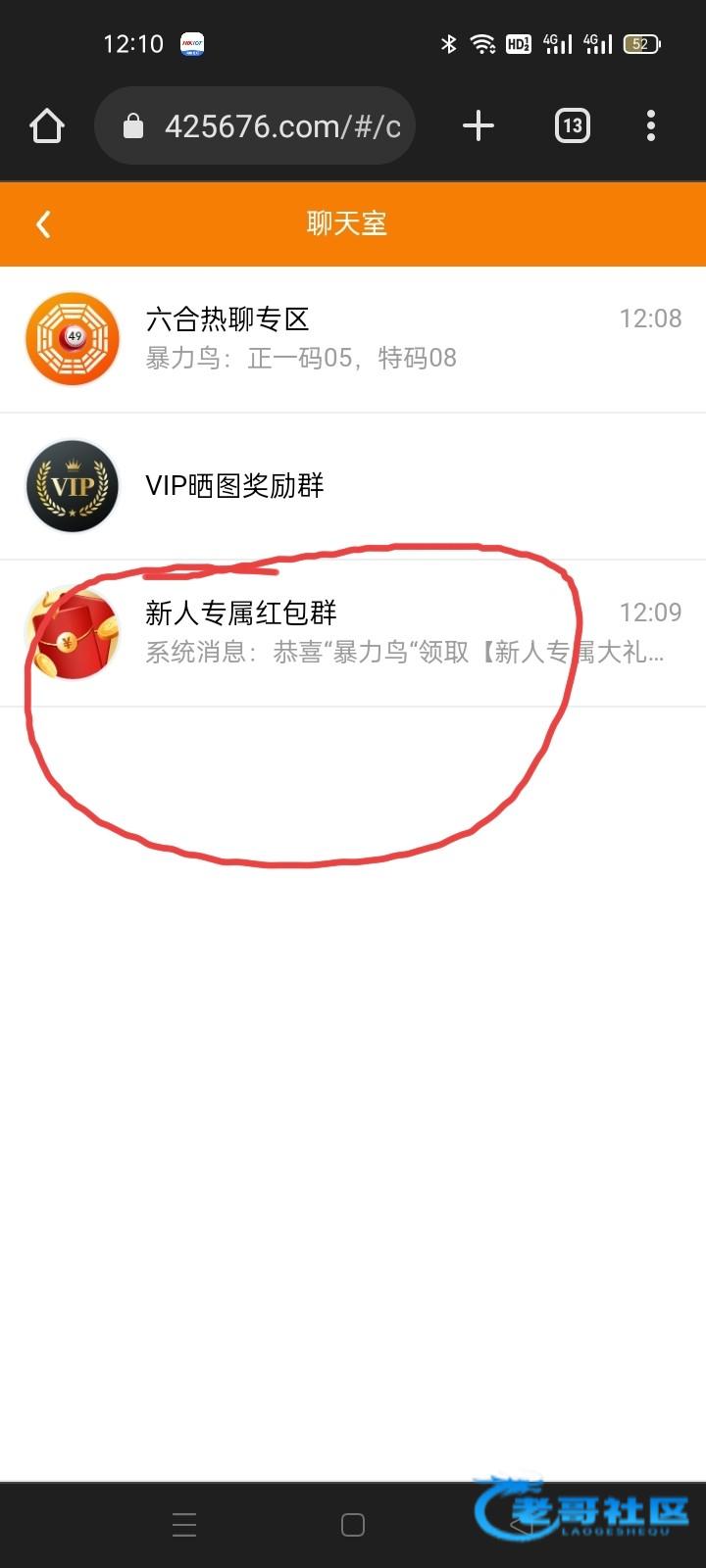
Task: Open the 新人专属红包群 chat room
Action: tap(353, 632)
